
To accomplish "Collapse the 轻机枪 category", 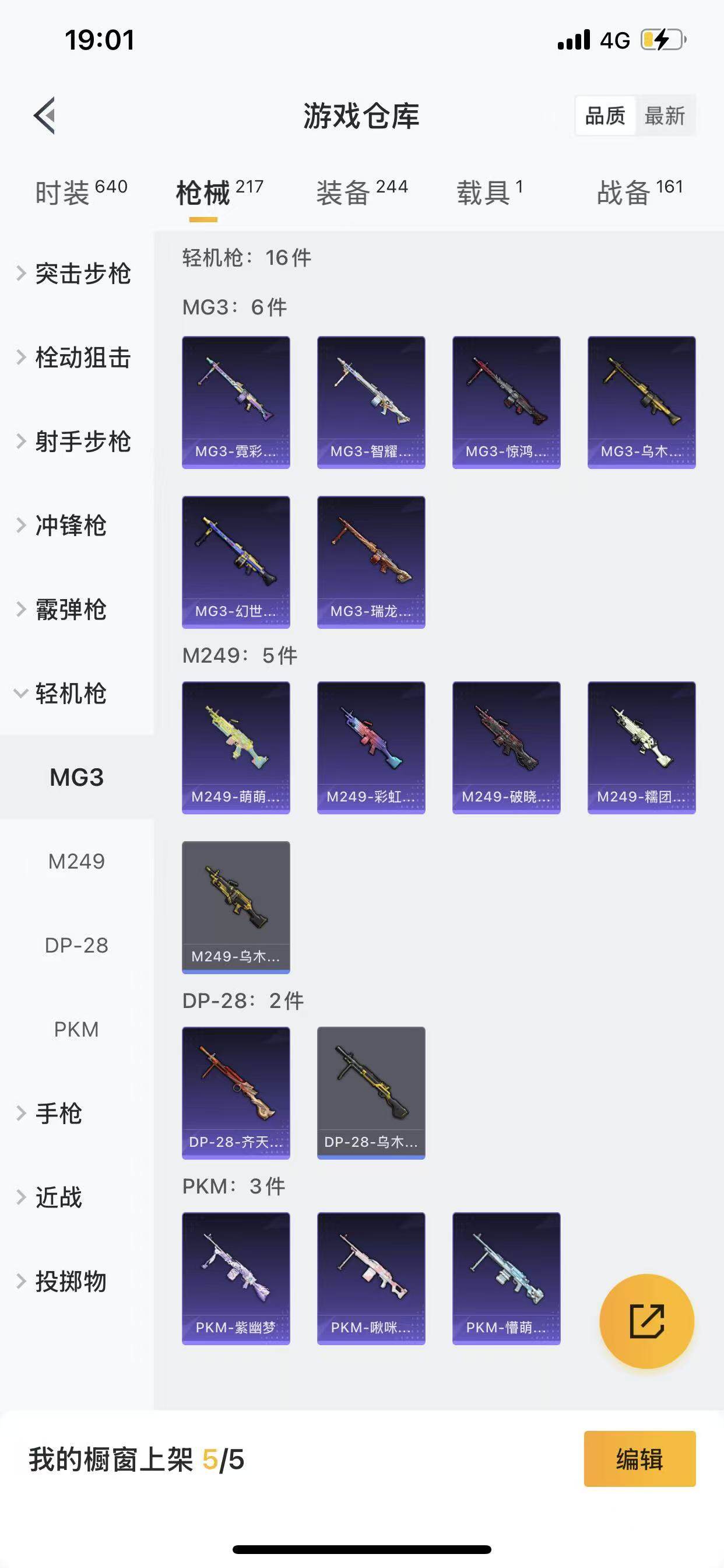I will coord(70,694).
